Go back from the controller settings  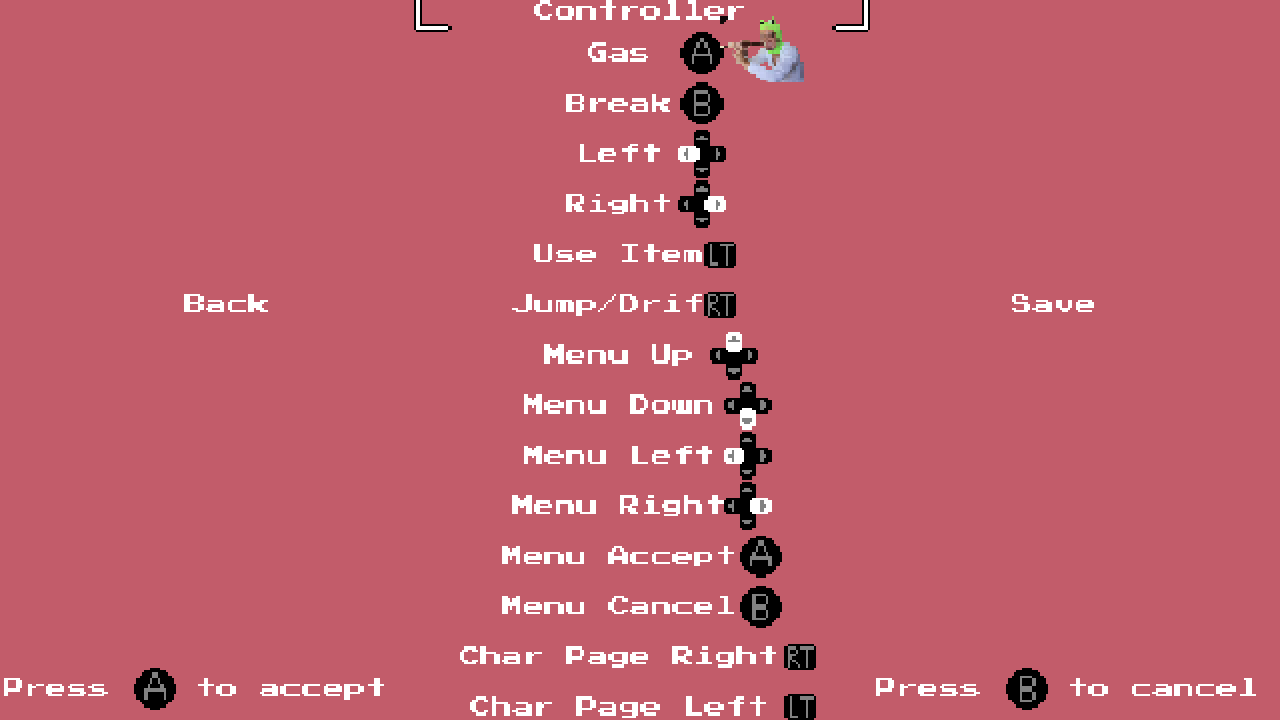(x=225, y=304)
